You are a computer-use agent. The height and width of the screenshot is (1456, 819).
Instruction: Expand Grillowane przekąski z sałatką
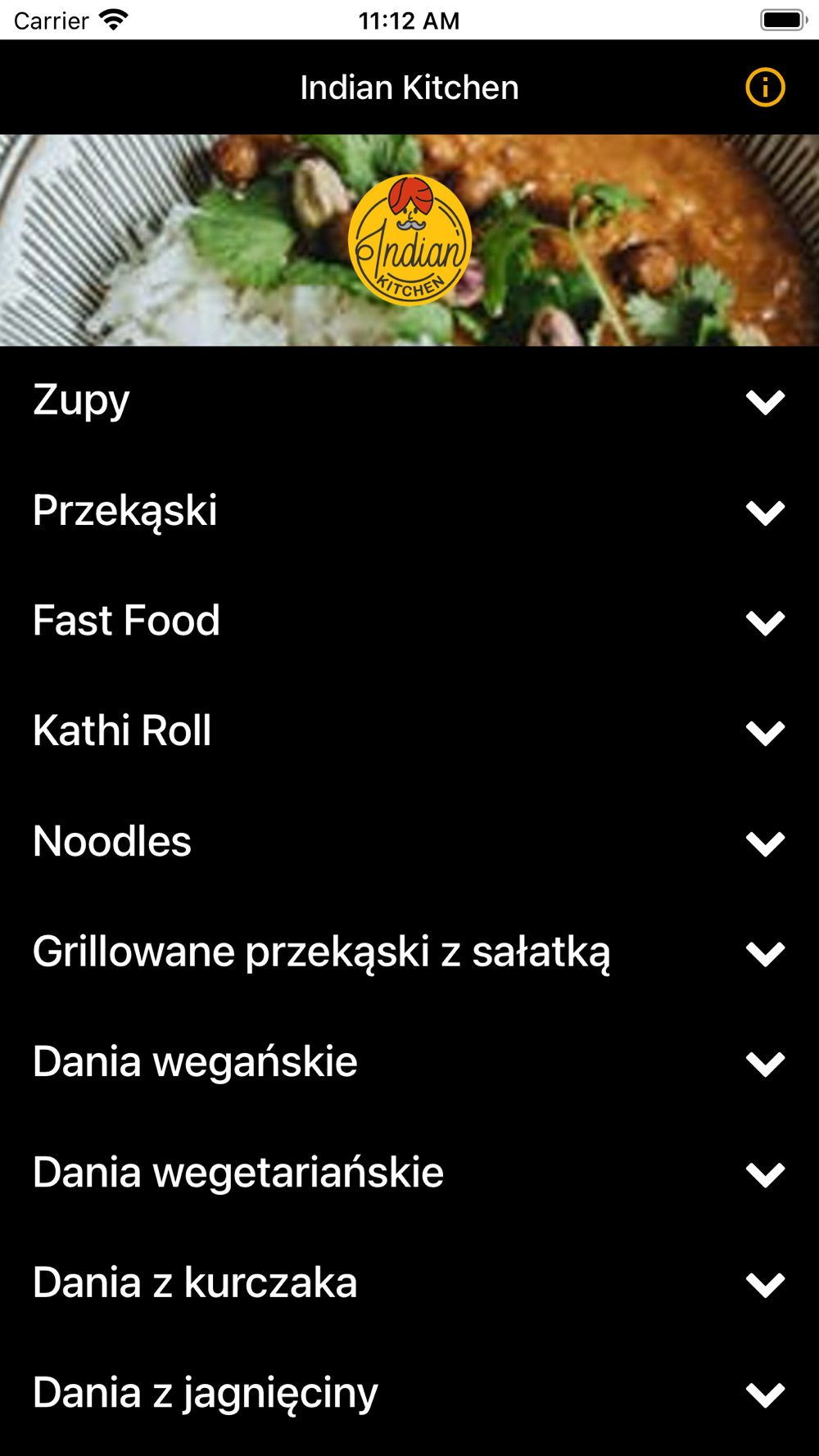765,953
